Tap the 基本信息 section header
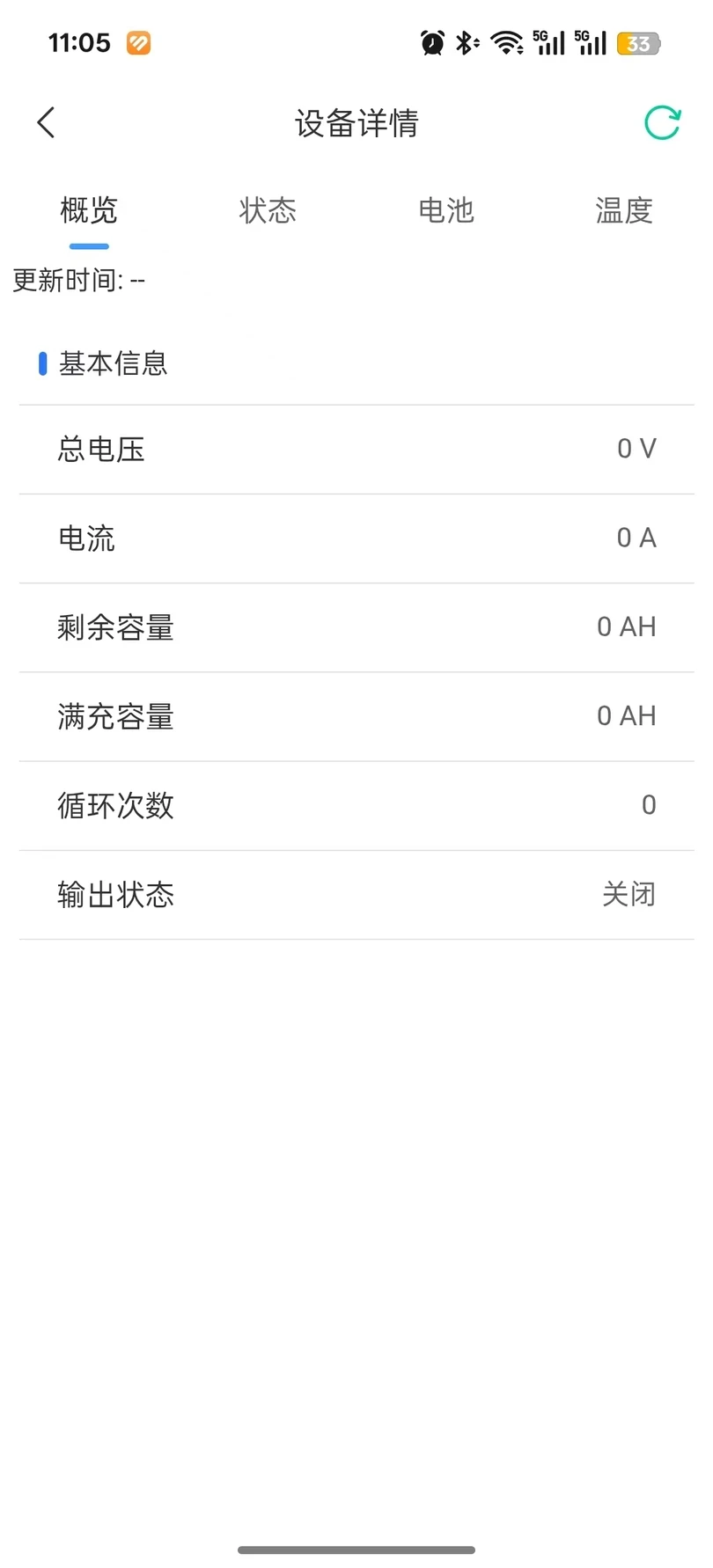The height and width of the screenshot is (1568, 713). [x=113, y=363]
